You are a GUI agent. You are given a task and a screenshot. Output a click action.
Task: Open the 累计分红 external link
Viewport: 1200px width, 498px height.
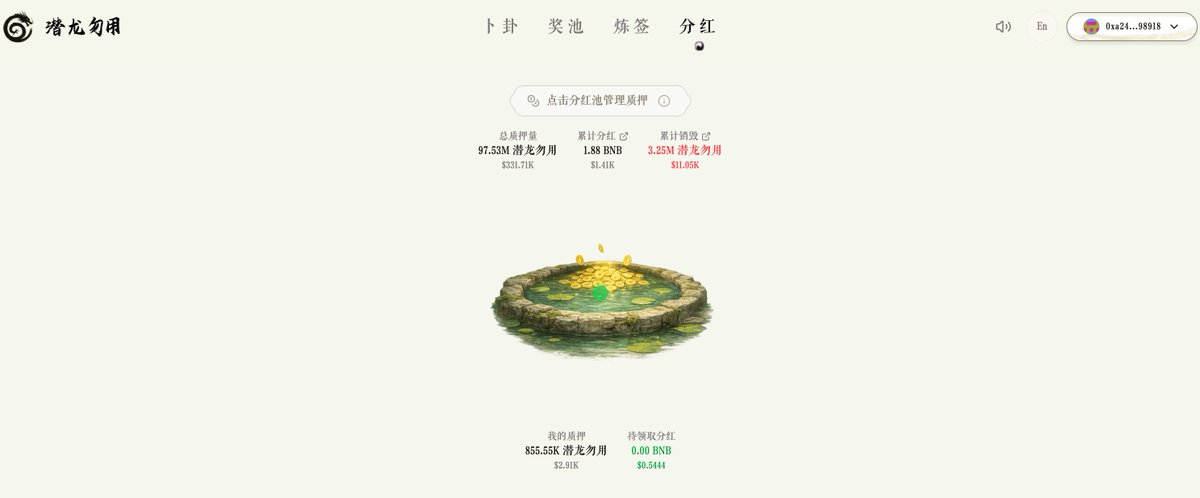tap(624, 136)
